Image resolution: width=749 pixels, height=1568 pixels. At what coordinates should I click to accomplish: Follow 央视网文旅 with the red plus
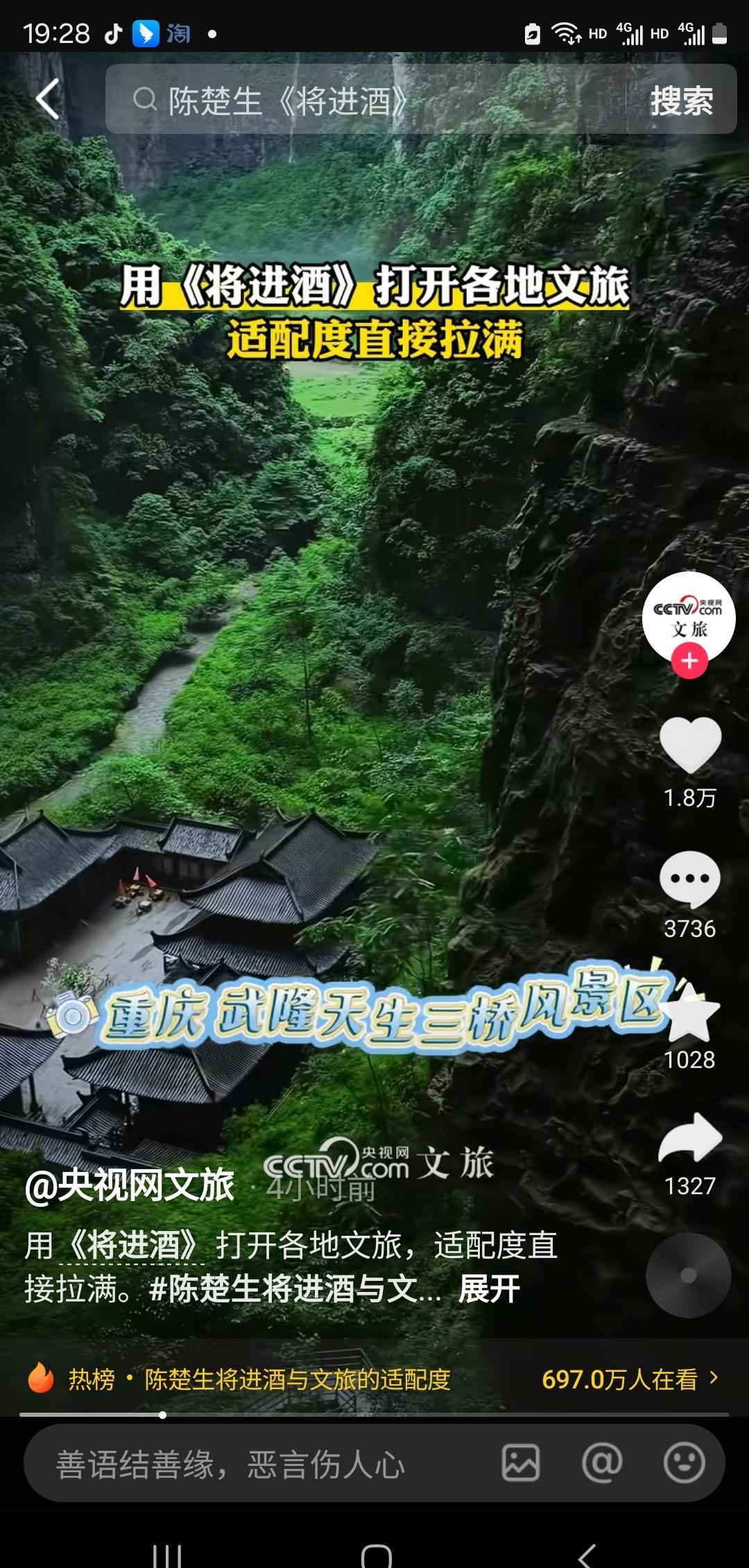(x=689, y=661)
